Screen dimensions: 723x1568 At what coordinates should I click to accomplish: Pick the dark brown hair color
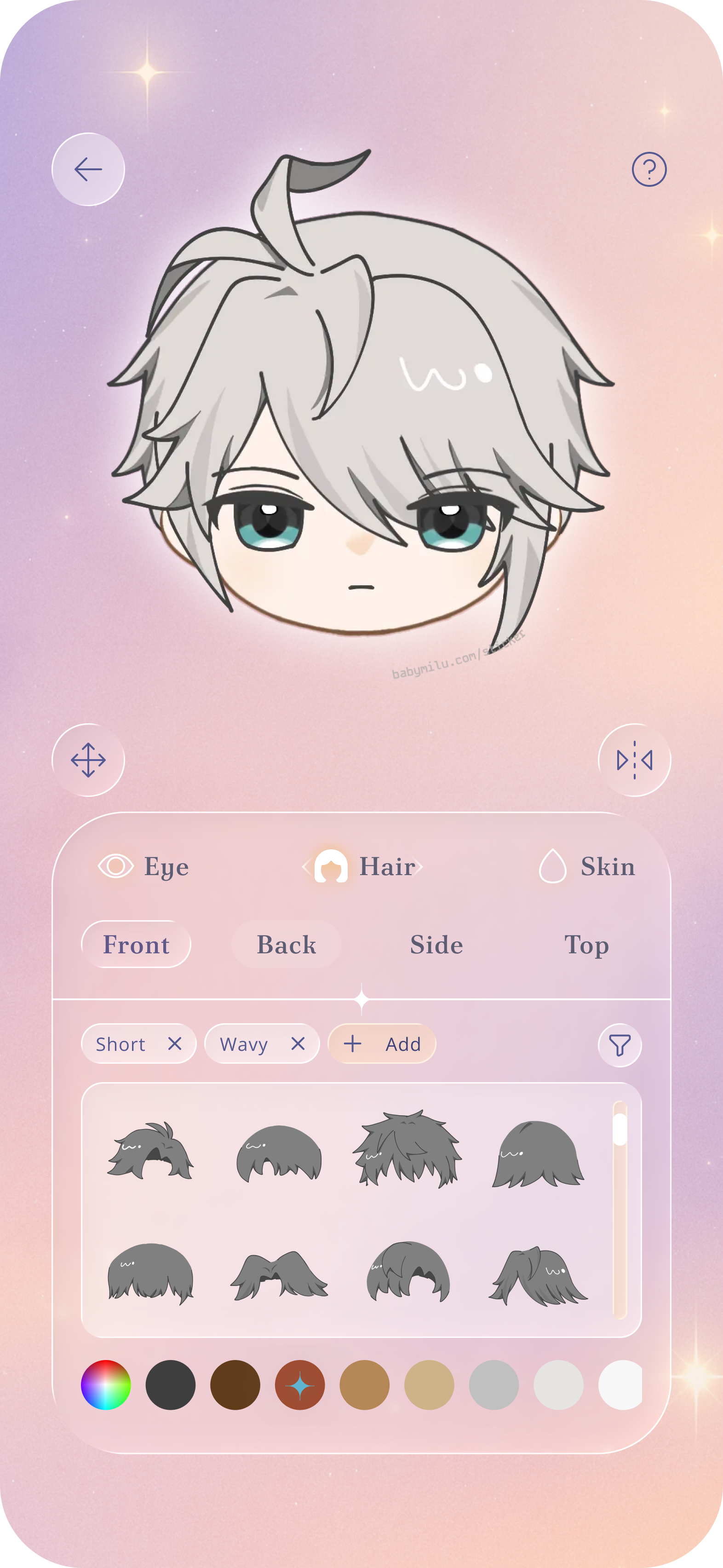[235, 1385]
